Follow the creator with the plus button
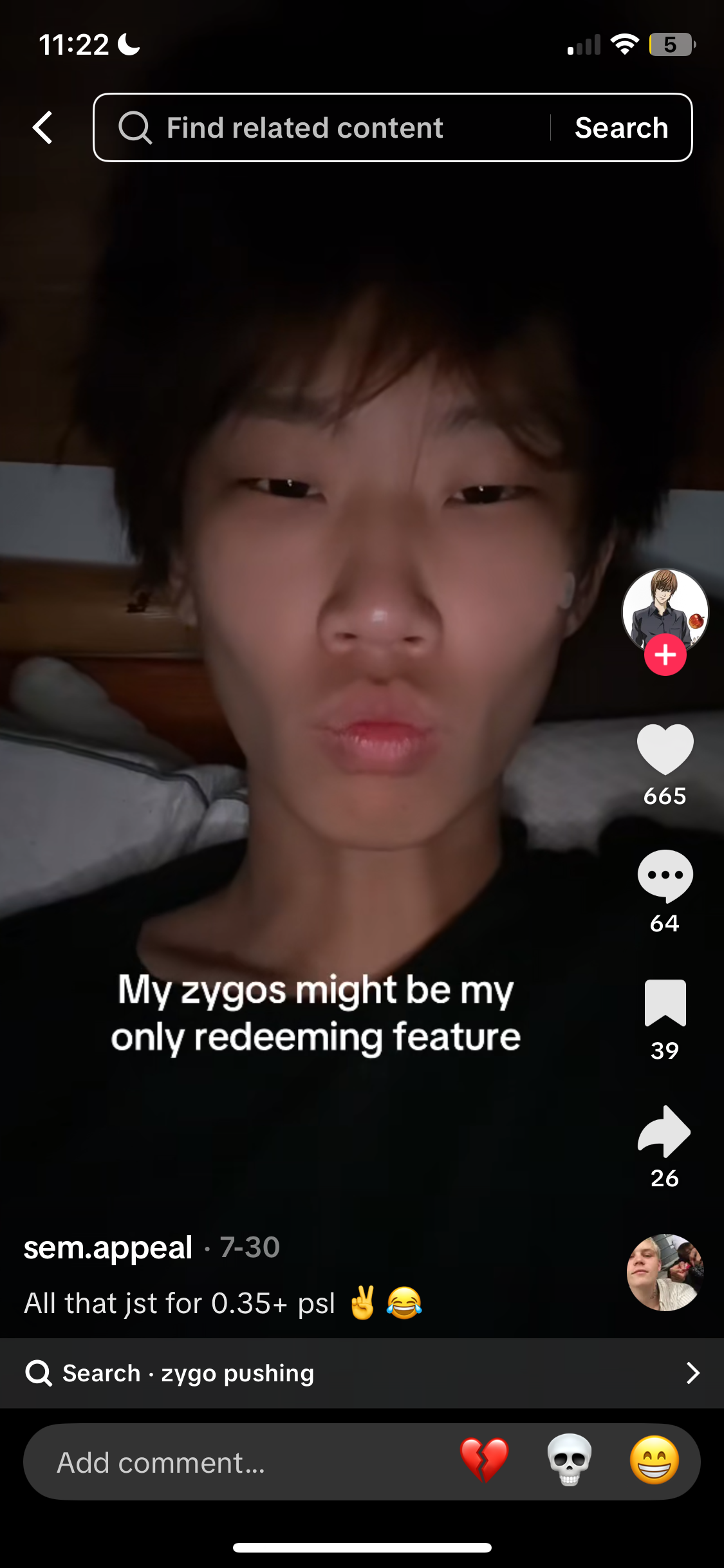The image size is (724, 1568). 665,655
